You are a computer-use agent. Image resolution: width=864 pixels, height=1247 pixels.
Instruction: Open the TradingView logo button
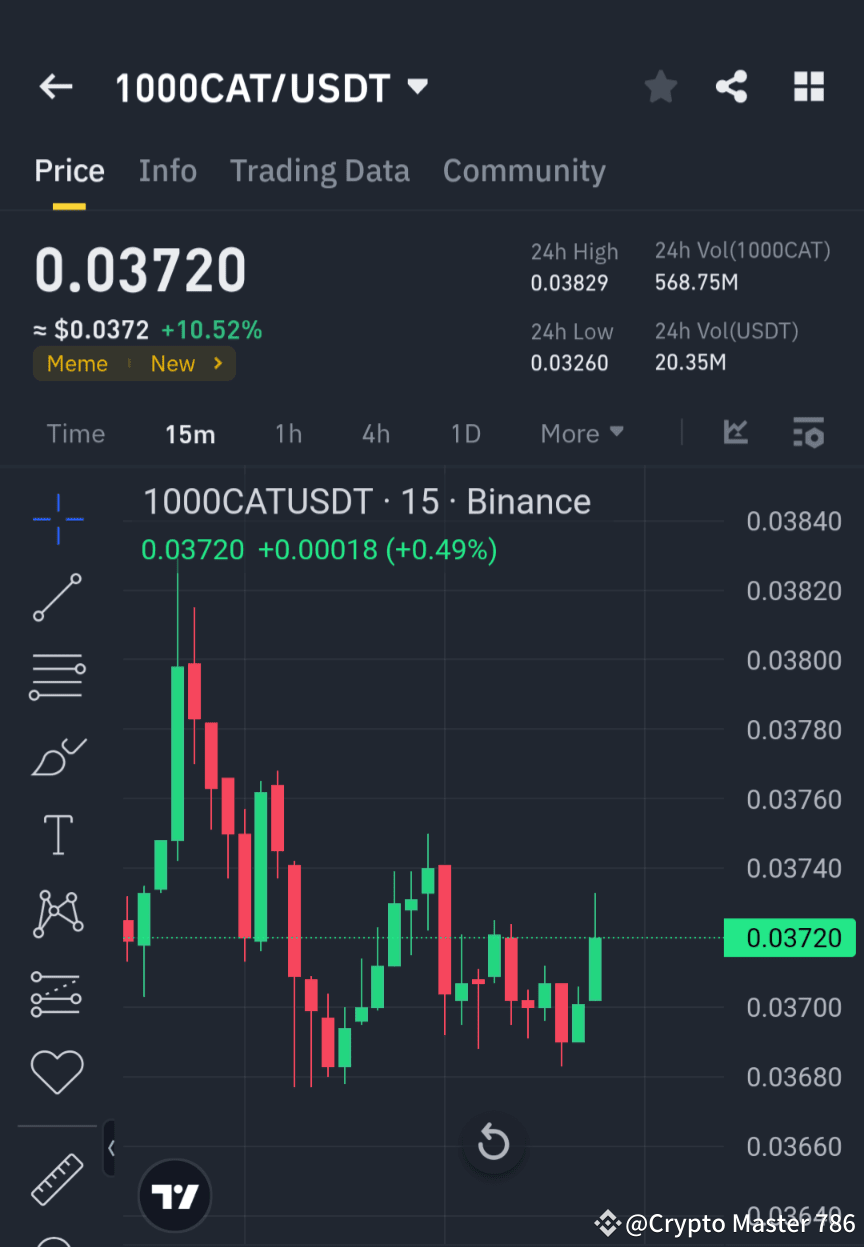175,1195
